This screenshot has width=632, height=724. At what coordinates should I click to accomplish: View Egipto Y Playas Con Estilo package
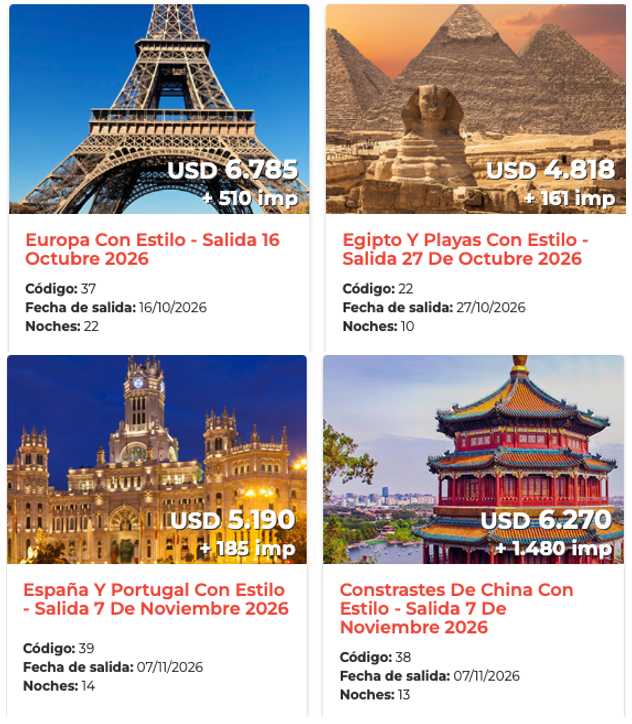465,249
